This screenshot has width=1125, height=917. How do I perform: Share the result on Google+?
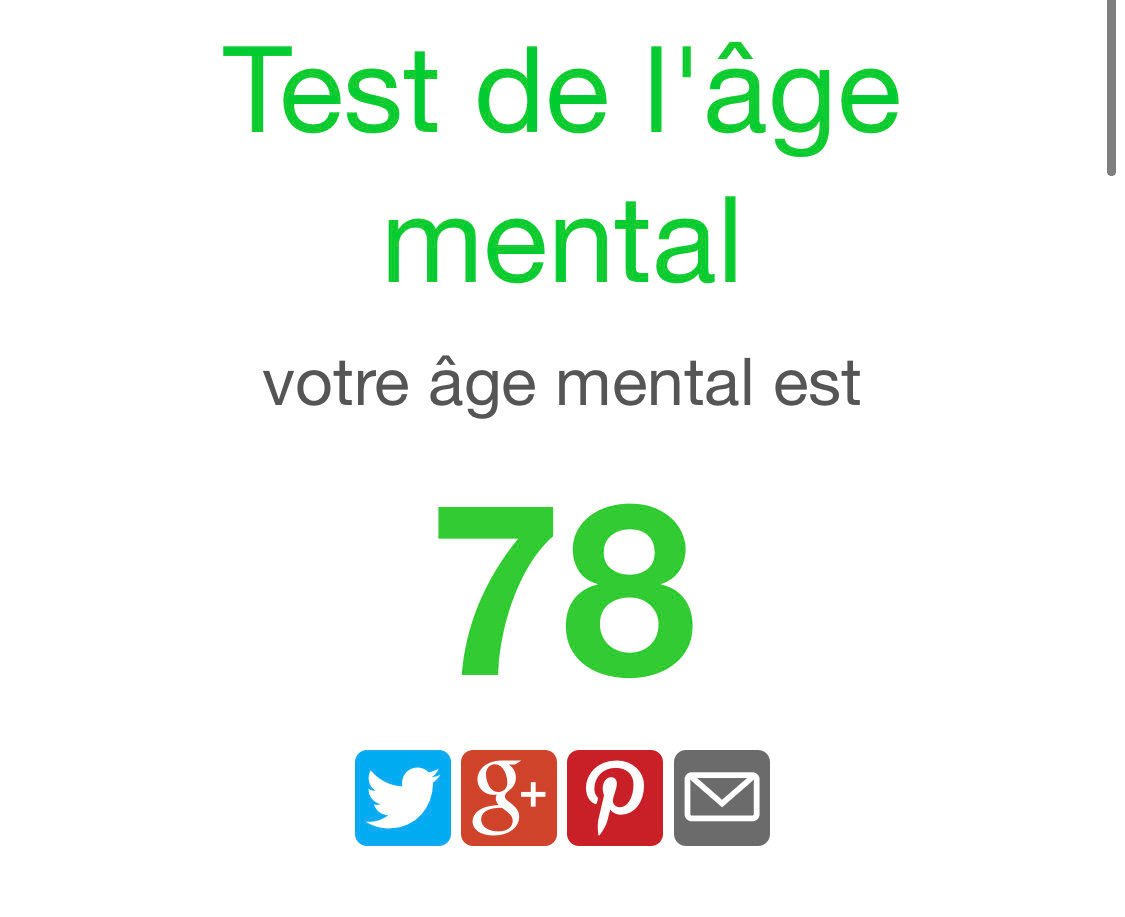[508, 797]
